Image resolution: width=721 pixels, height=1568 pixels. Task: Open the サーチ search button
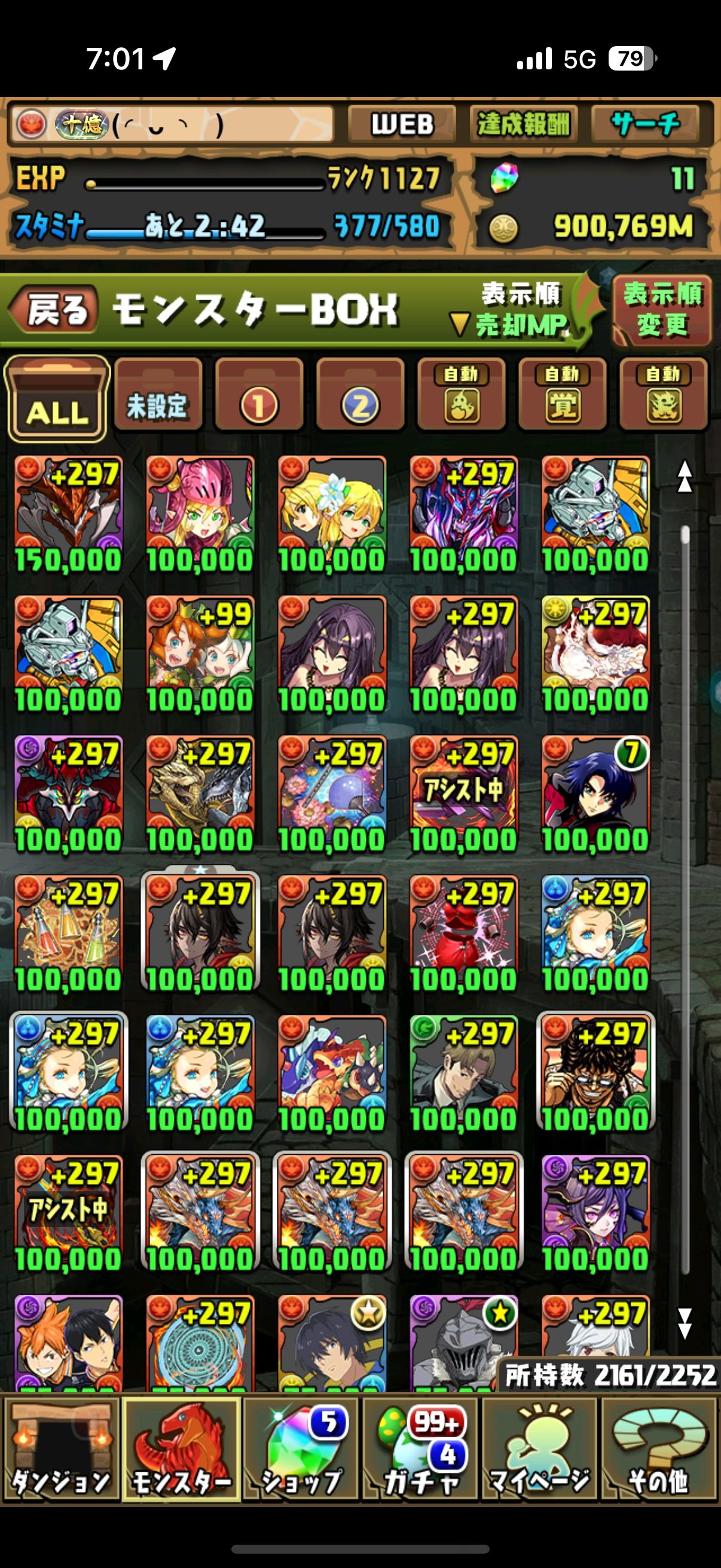click(x=645, y=125)
